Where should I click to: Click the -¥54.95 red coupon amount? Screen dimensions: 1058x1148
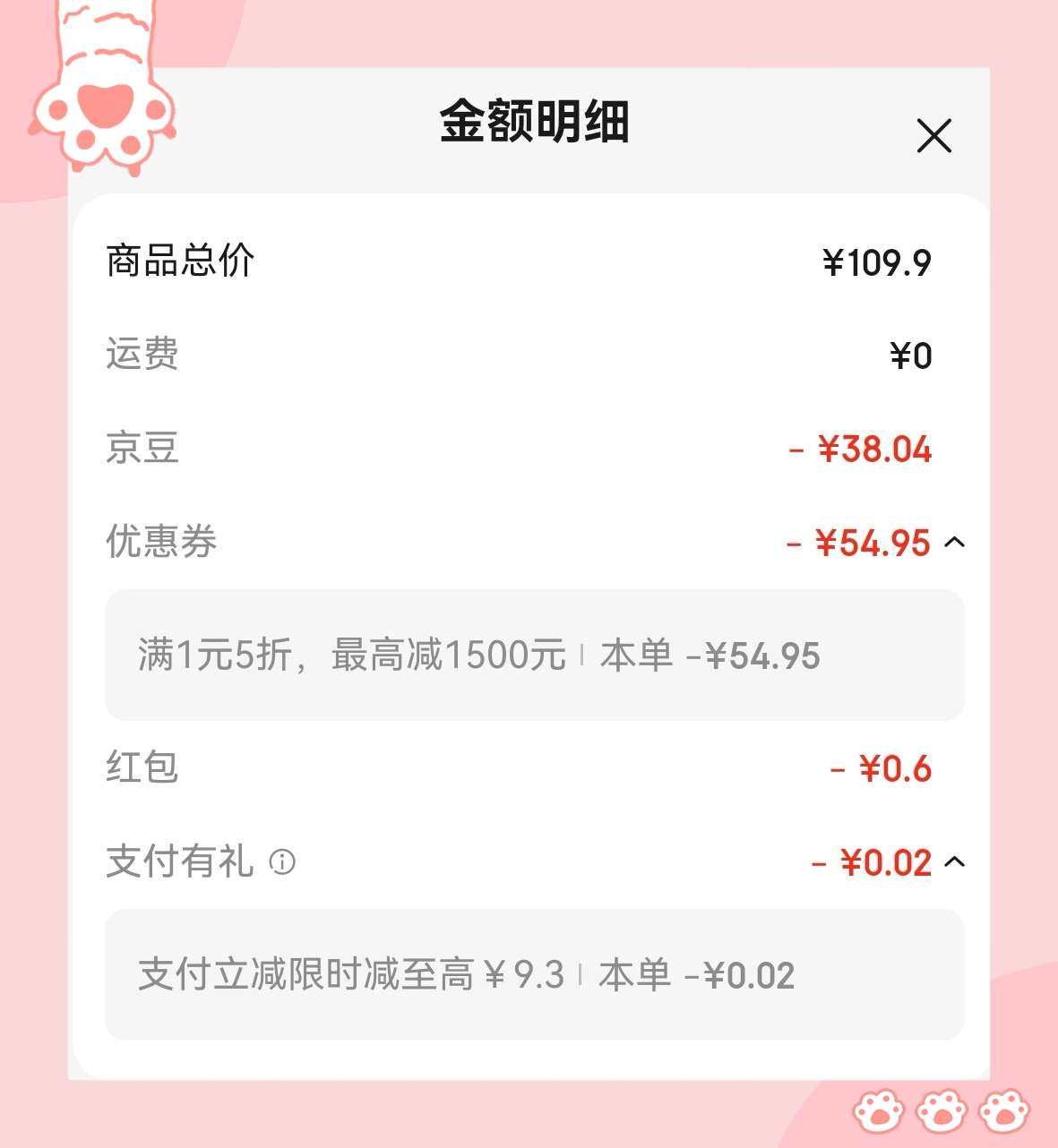click(858, 542)
